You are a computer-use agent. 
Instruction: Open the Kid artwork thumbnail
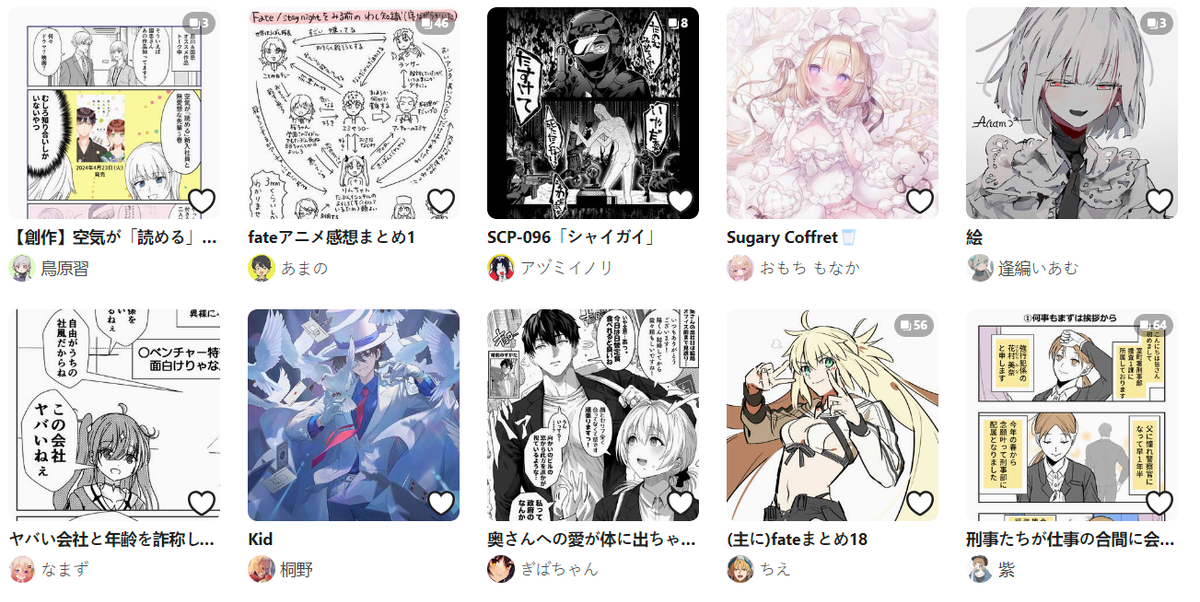pyautogui.click(x=353, y=415)
